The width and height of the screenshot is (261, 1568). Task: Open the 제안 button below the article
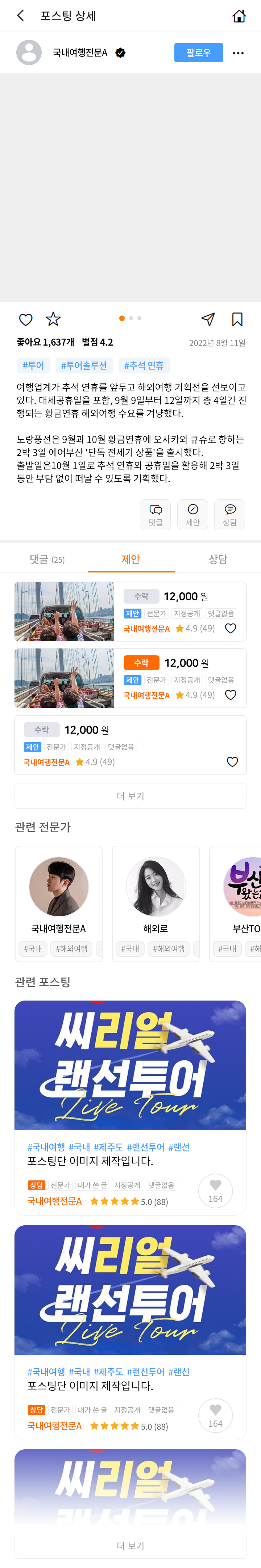193,515
